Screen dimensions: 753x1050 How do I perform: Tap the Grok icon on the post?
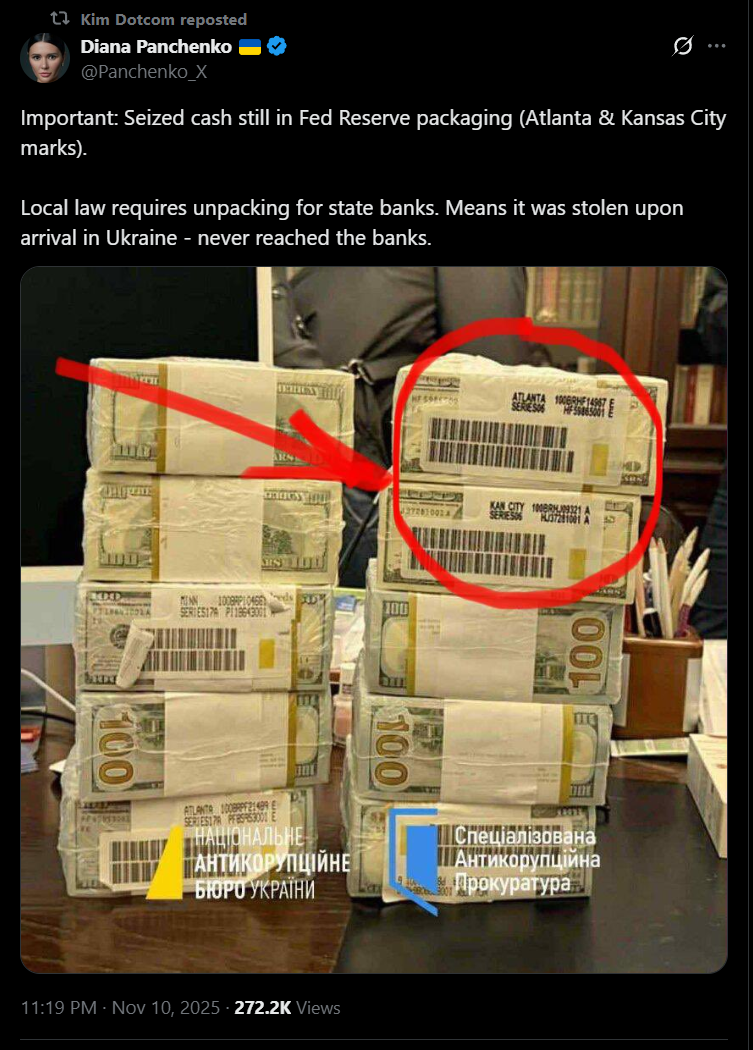[683, 46]
